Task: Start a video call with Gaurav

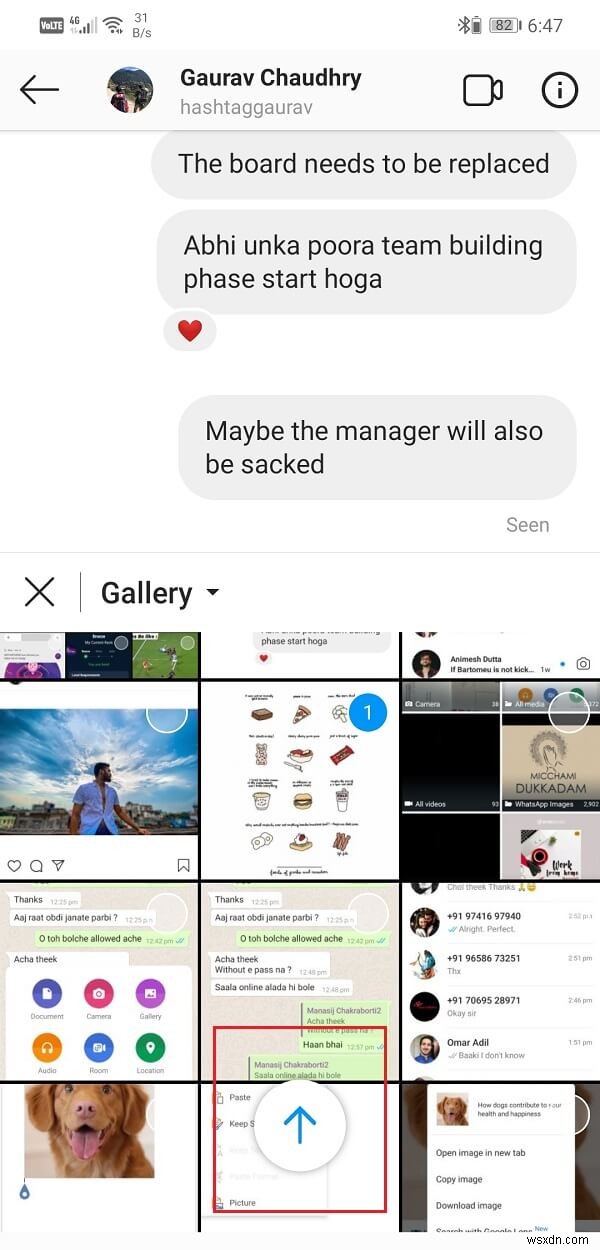Action: coord(482,91)
